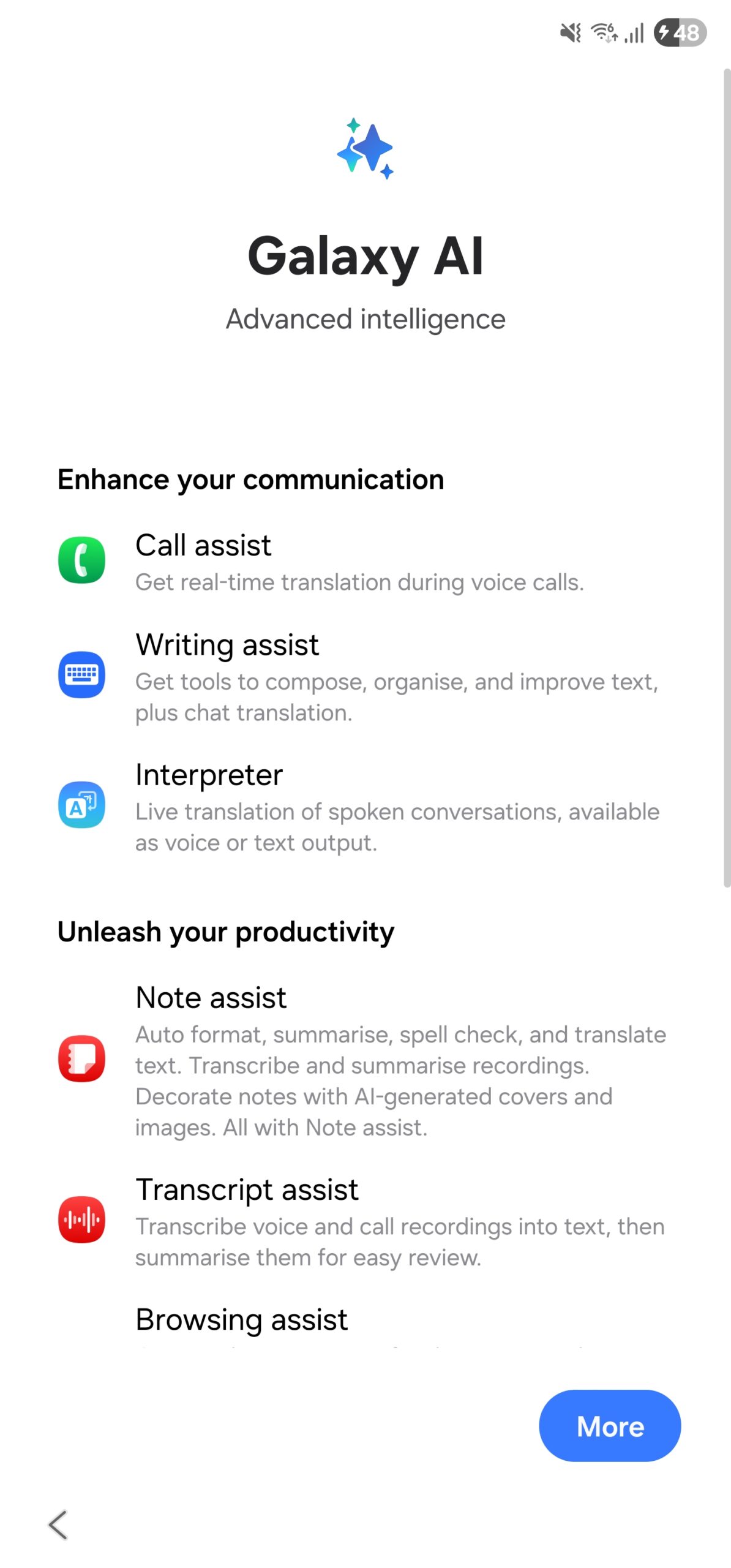Image resolution: width=731 pixels, height=1568 pixels.
Task: Select the Call assist green phone icon
Action: [x=81, y=559]
